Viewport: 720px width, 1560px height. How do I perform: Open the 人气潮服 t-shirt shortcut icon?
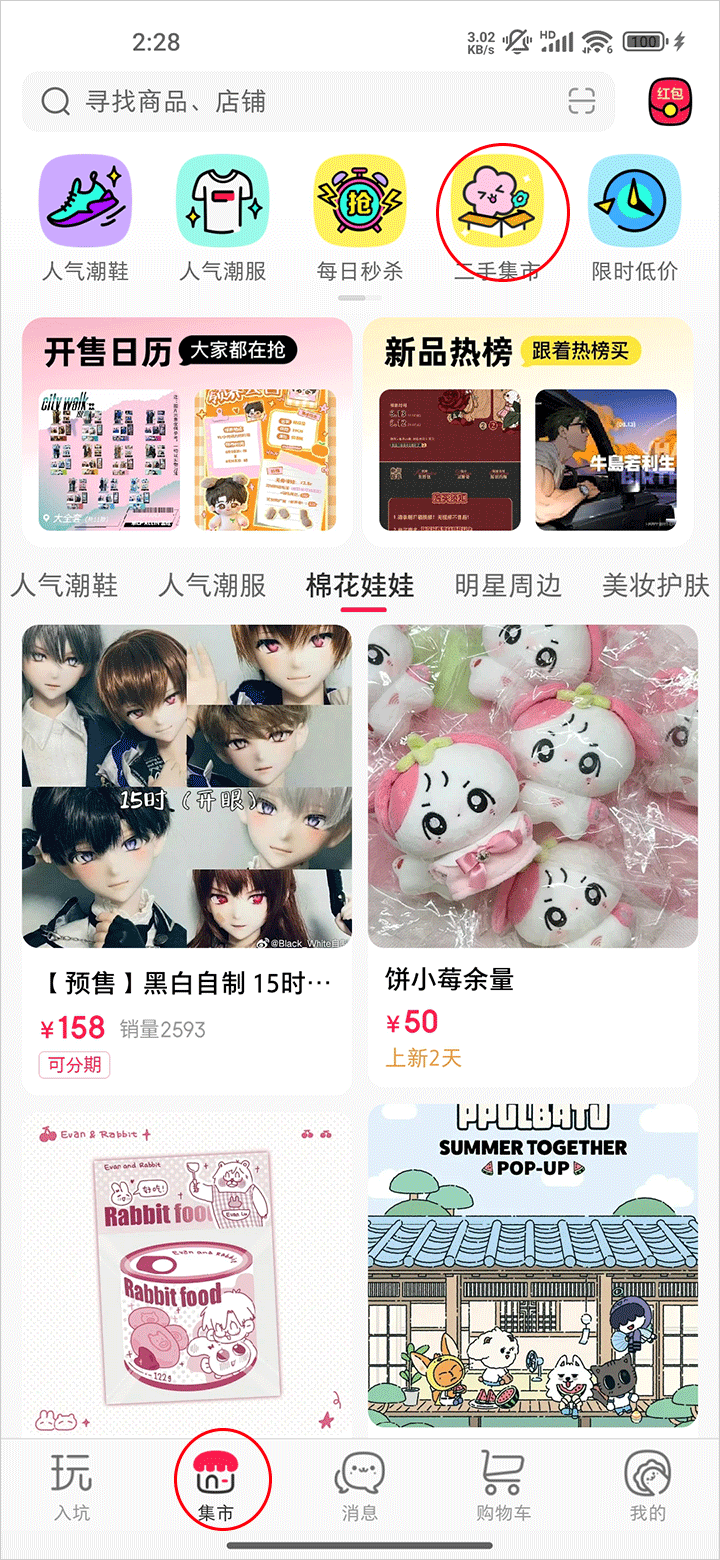(x=223, y=200)
